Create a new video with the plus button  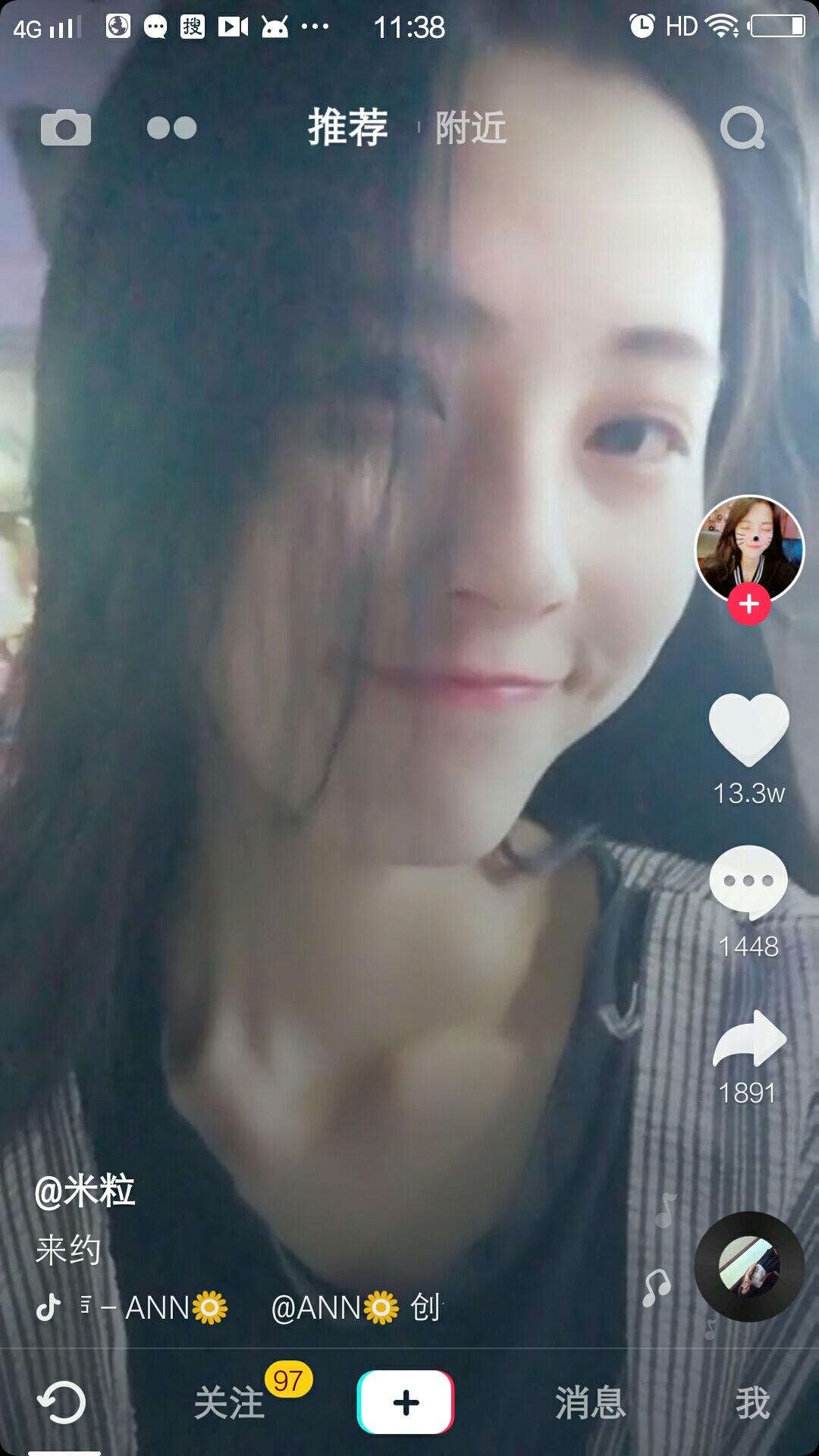pyautogui.click(x=406, y=1402)
